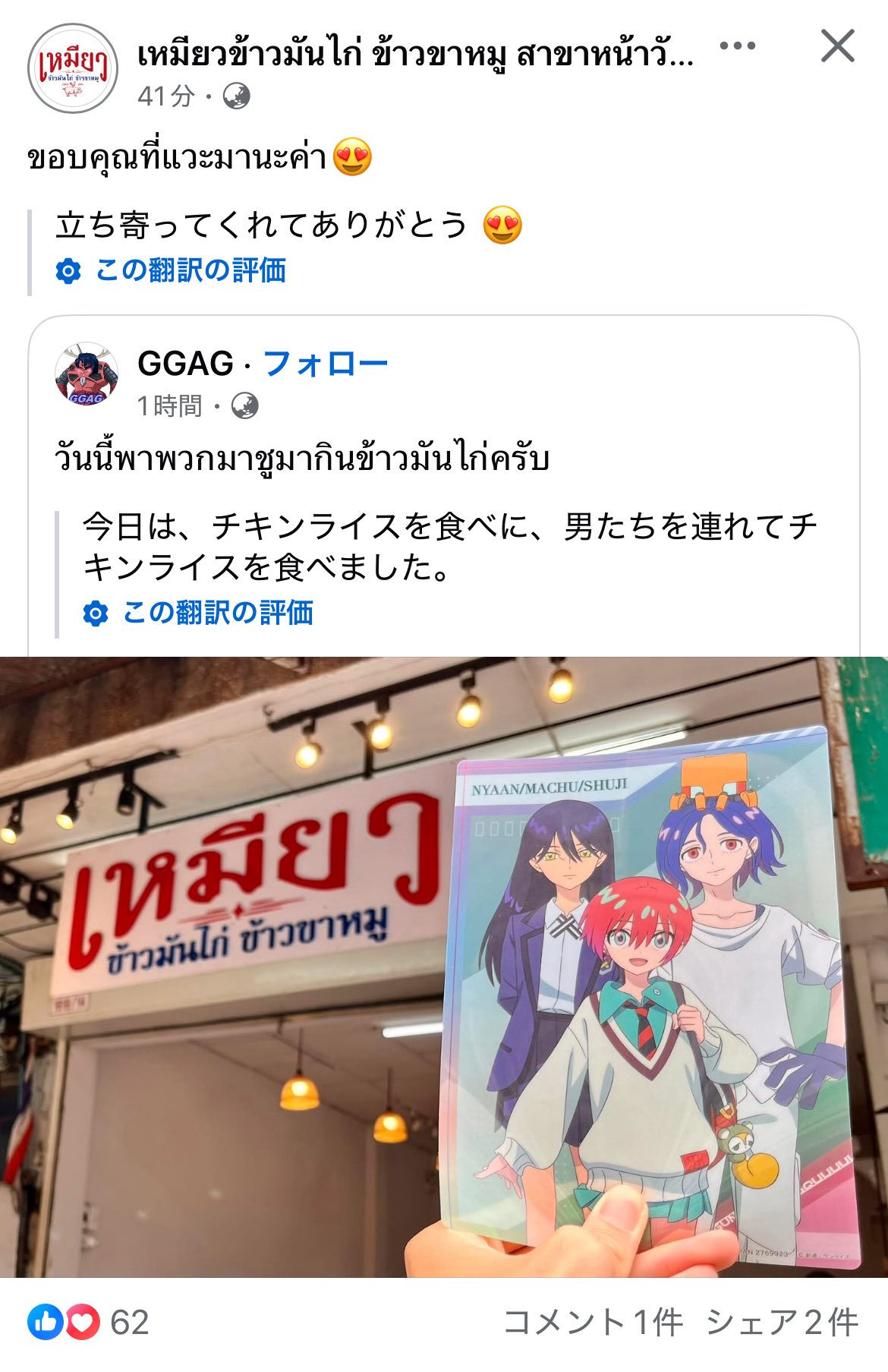The height and width of the screenshot is (1372, 888).
Task: Open the GGAG page name
Action: [x=185, y=364]
